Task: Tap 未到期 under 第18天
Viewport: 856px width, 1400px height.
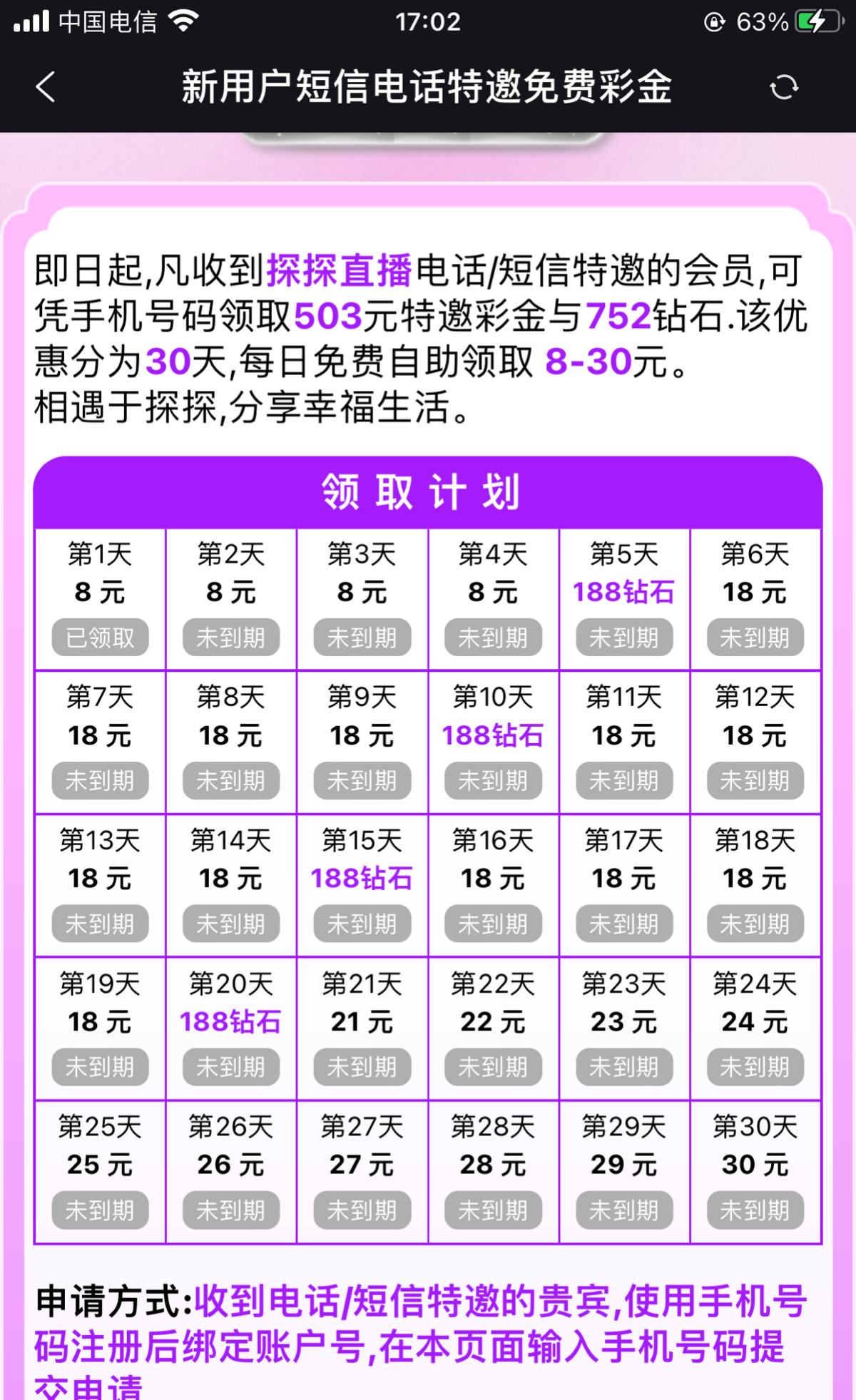Action: [755, 924]
